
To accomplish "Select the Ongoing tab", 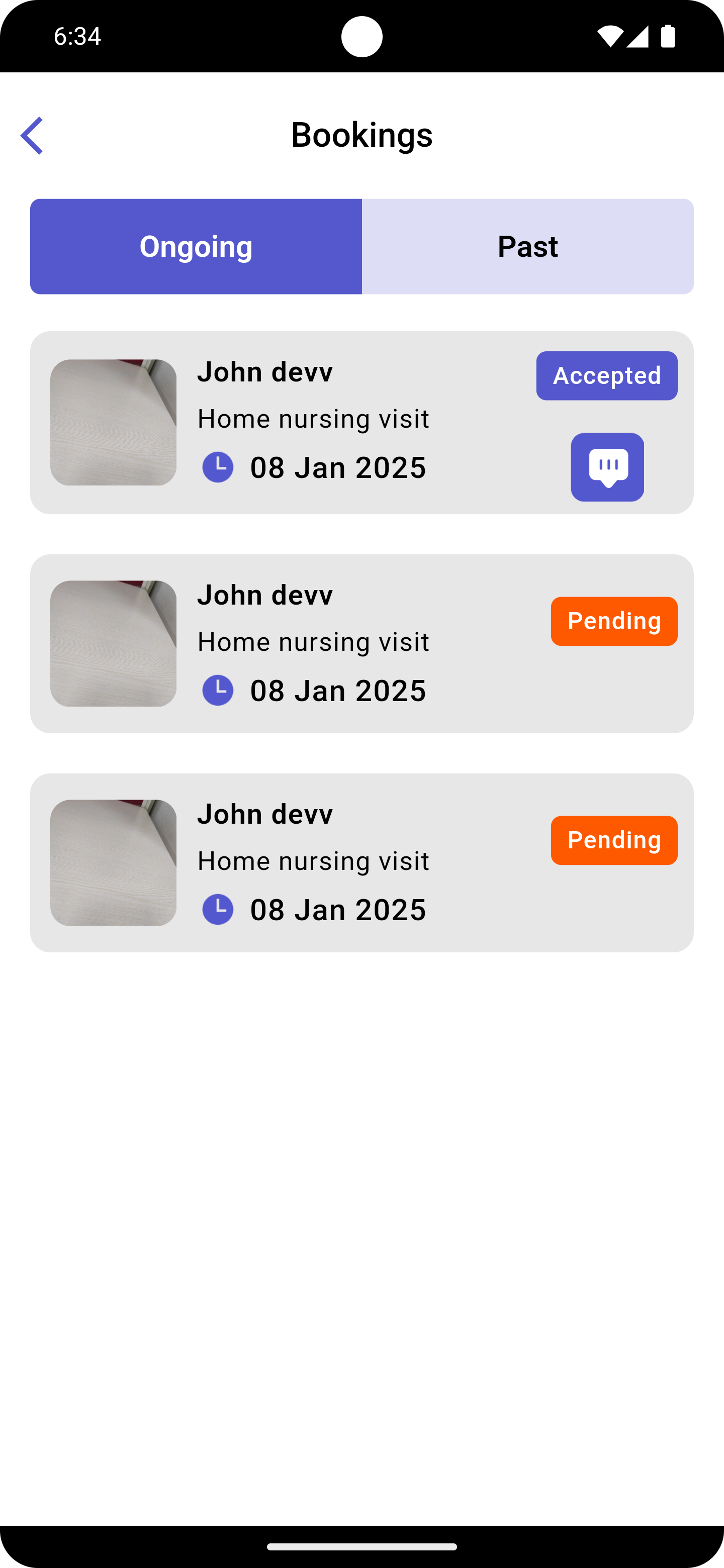I will (x=196, y=247).
